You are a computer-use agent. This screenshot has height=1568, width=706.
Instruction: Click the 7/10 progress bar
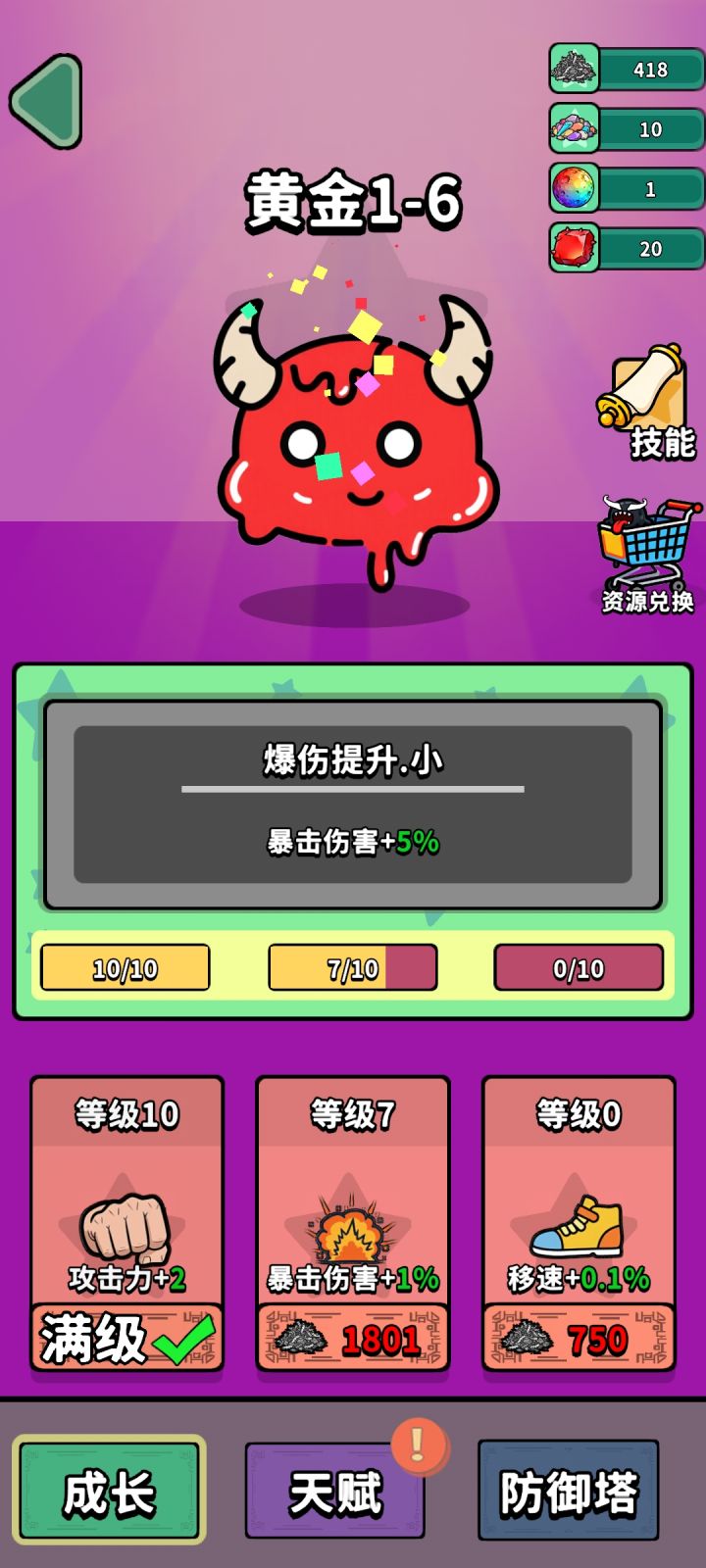tap(349, 967)
